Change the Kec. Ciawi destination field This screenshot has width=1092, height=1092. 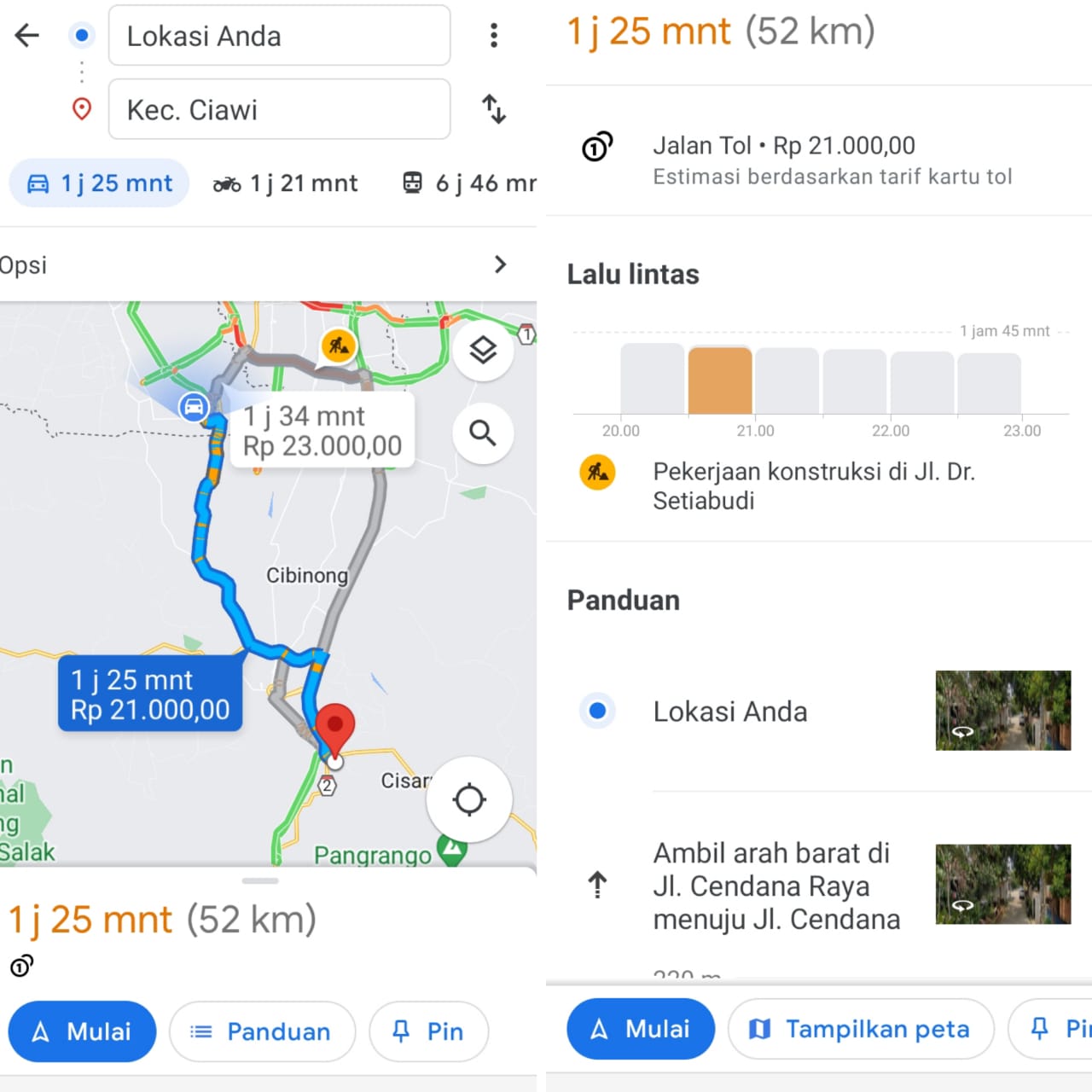tap(279, 109)
